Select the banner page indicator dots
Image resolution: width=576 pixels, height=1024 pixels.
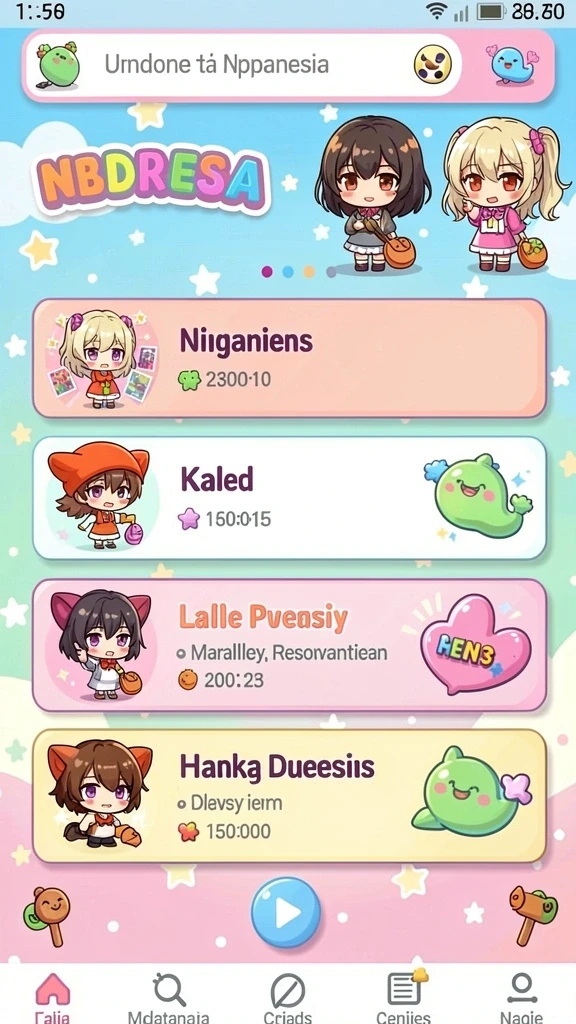click(298, 272)
